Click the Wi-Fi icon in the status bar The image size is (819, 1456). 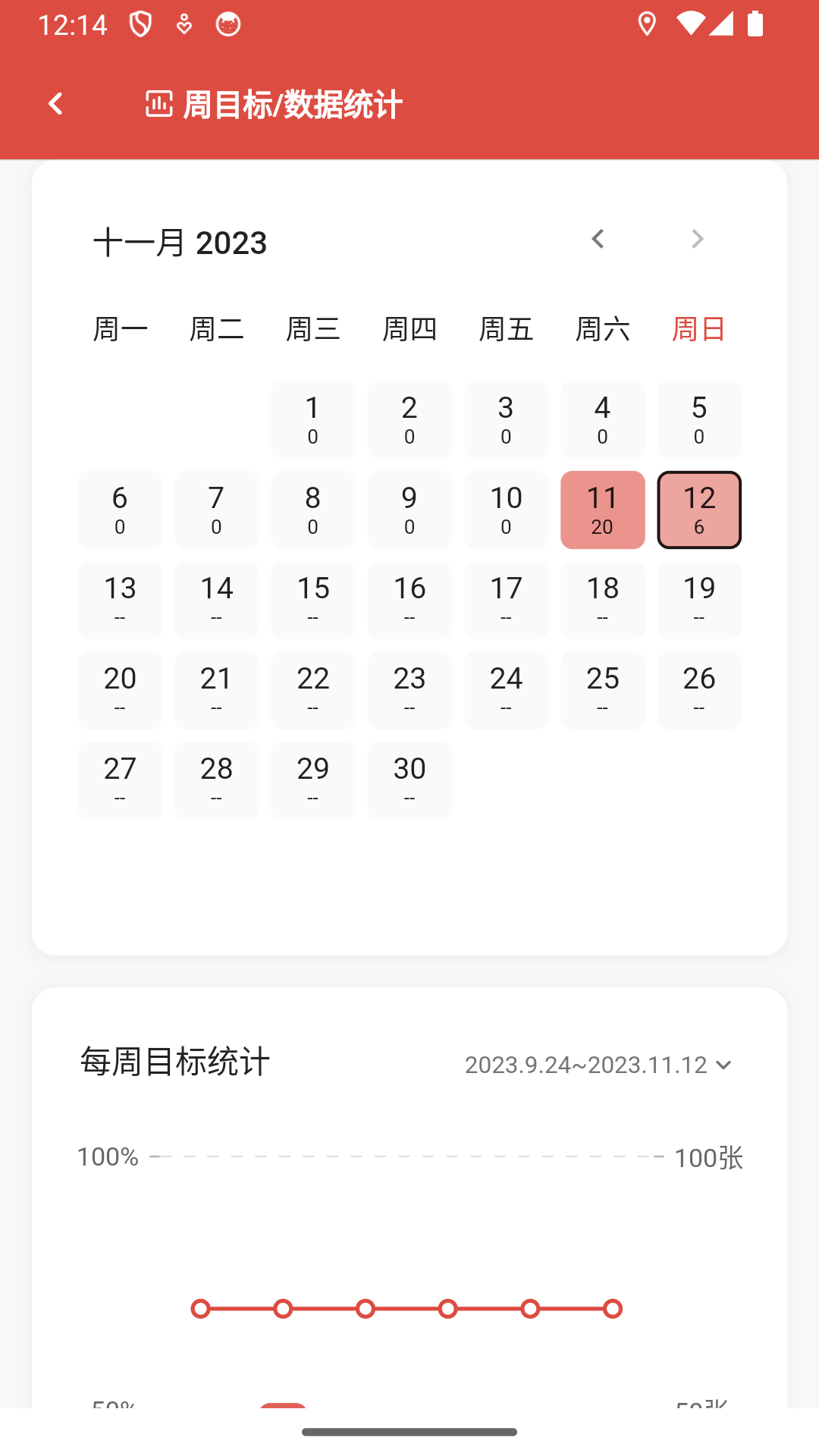pyautogui.click(x=692, y=24)
